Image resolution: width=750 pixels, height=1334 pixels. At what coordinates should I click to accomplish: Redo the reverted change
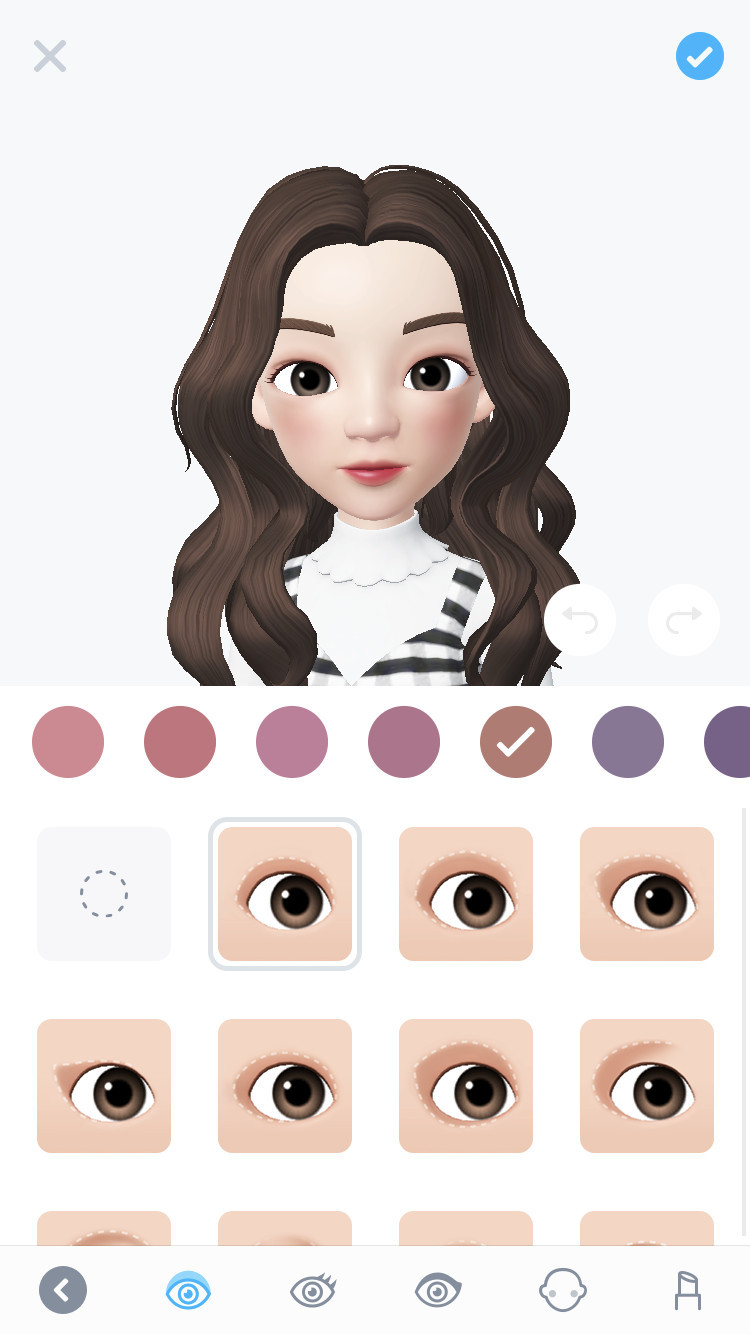coord(684,620)
